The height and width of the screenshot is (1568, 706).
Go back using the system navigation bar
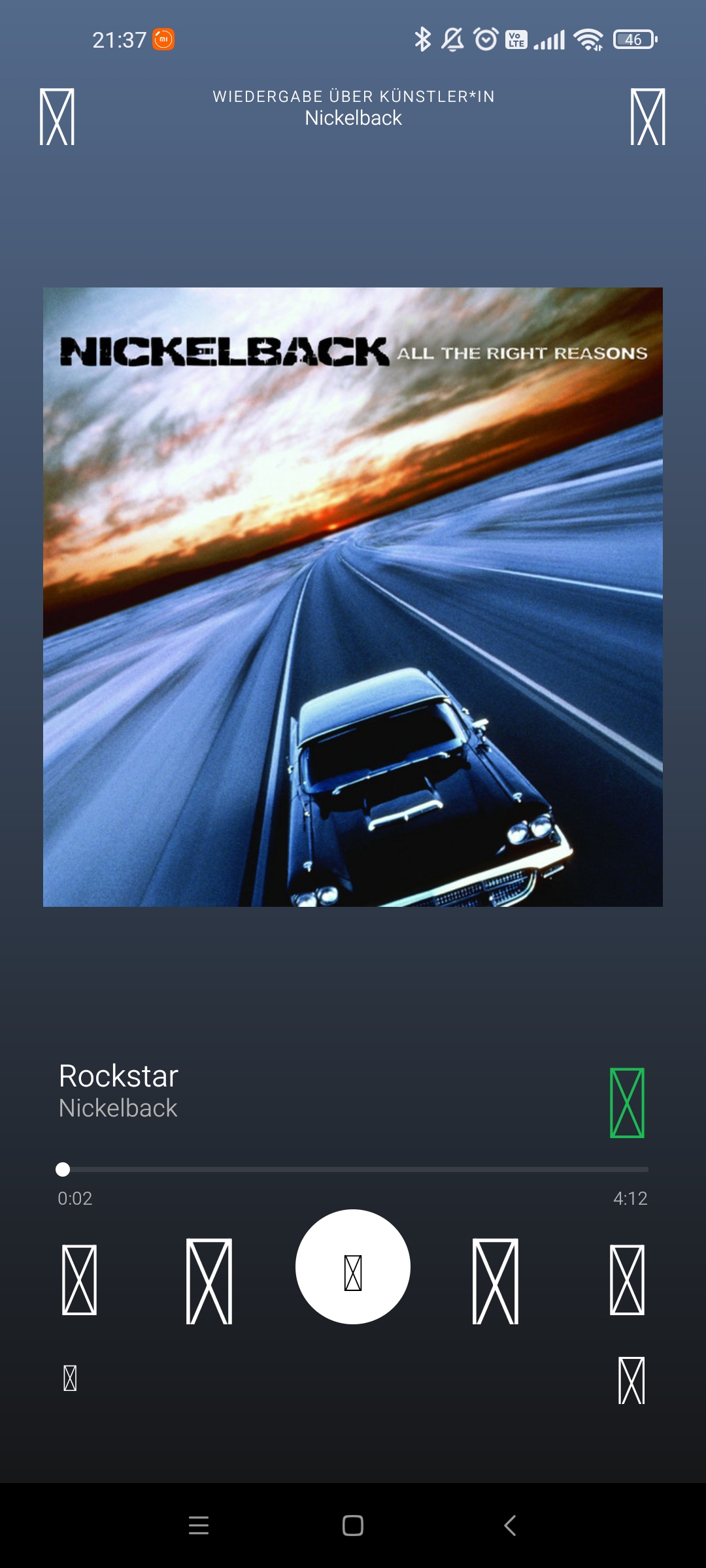pyautogui.click(x=510, y=1526)
